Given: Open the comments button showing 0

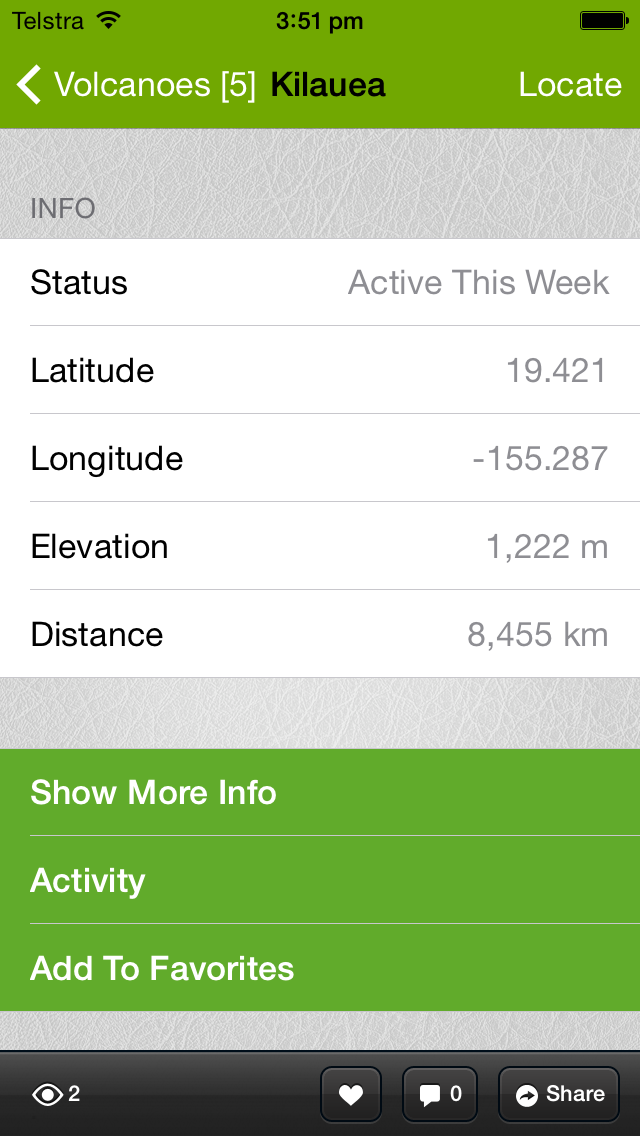Looking at the screenshot, I should point(439,1094).
